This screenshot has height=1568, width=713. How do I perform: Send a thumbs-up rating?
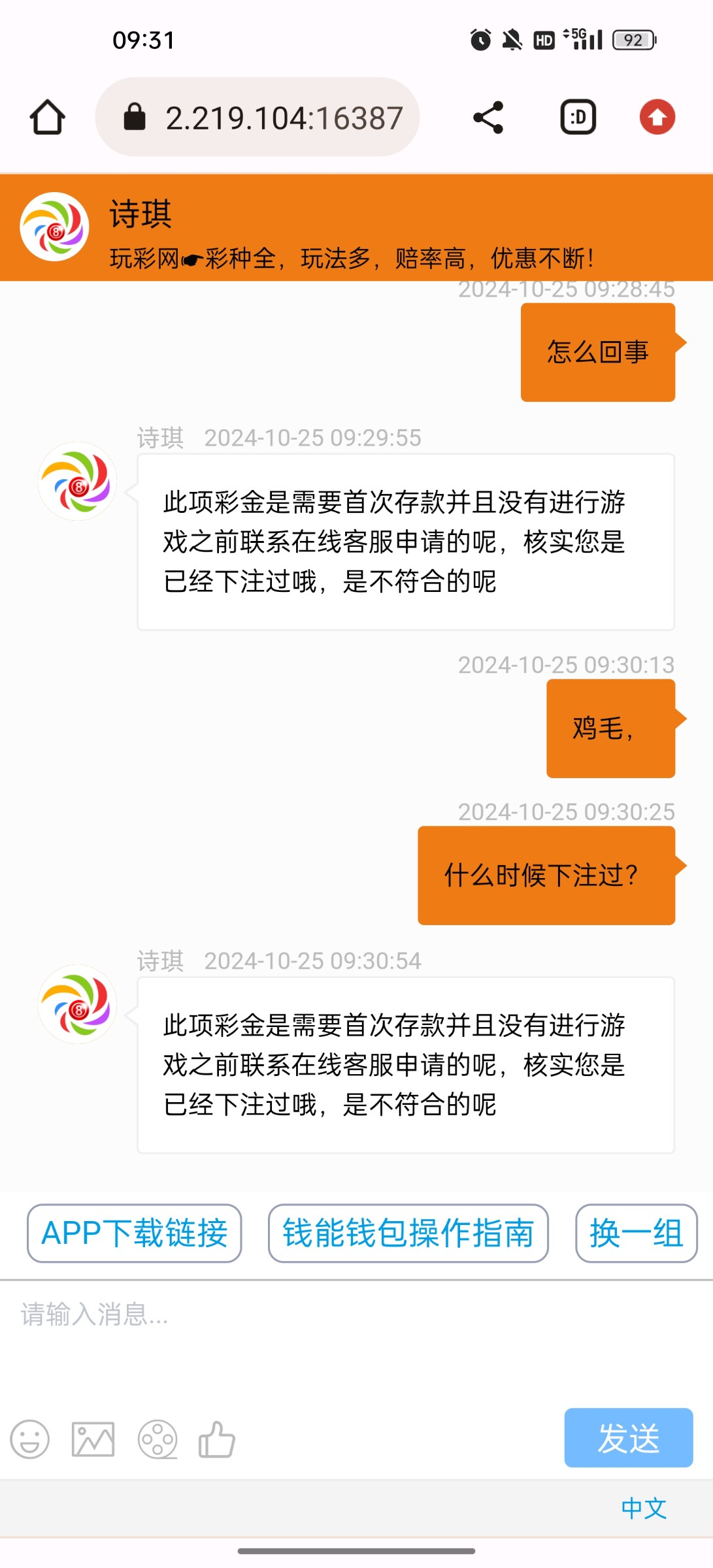tap(217, 1439)
